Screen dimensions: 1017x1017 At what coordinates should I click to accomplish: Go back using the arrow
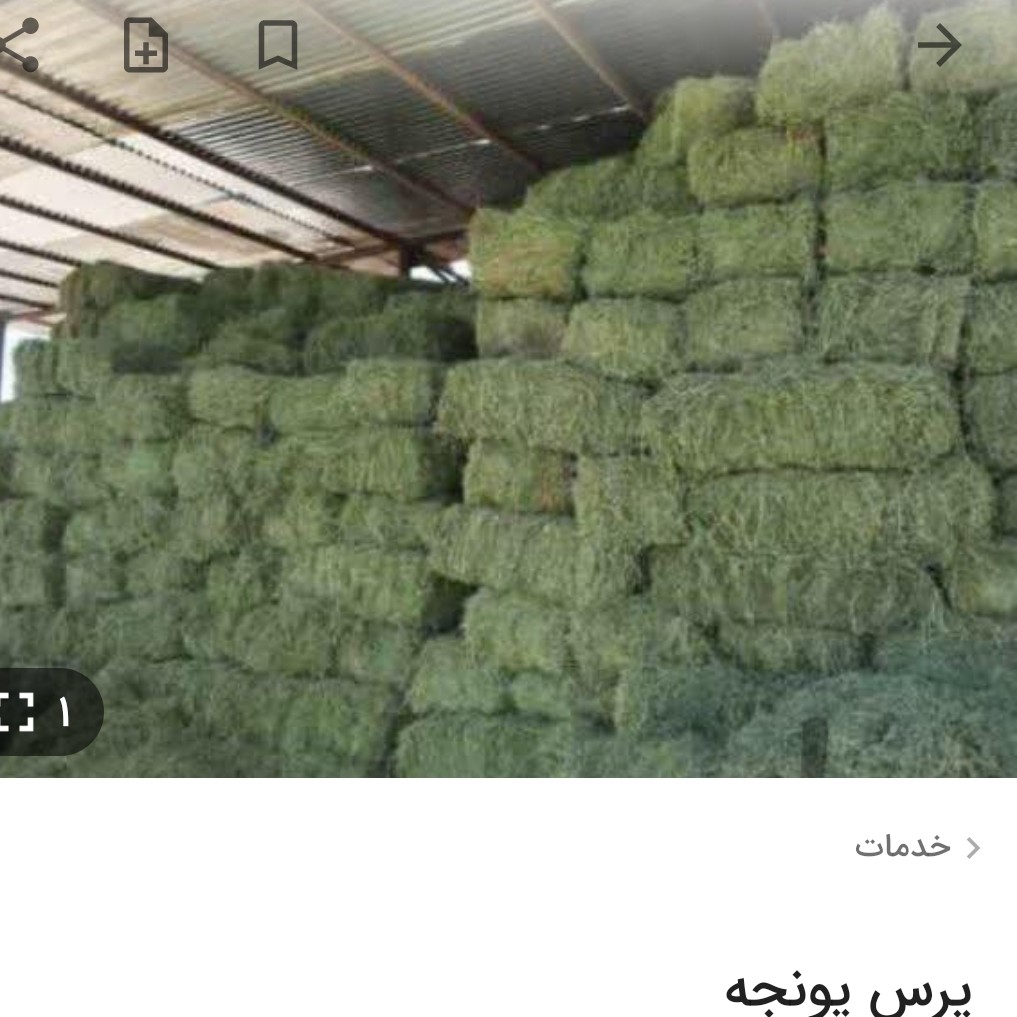tap(938, 46)
